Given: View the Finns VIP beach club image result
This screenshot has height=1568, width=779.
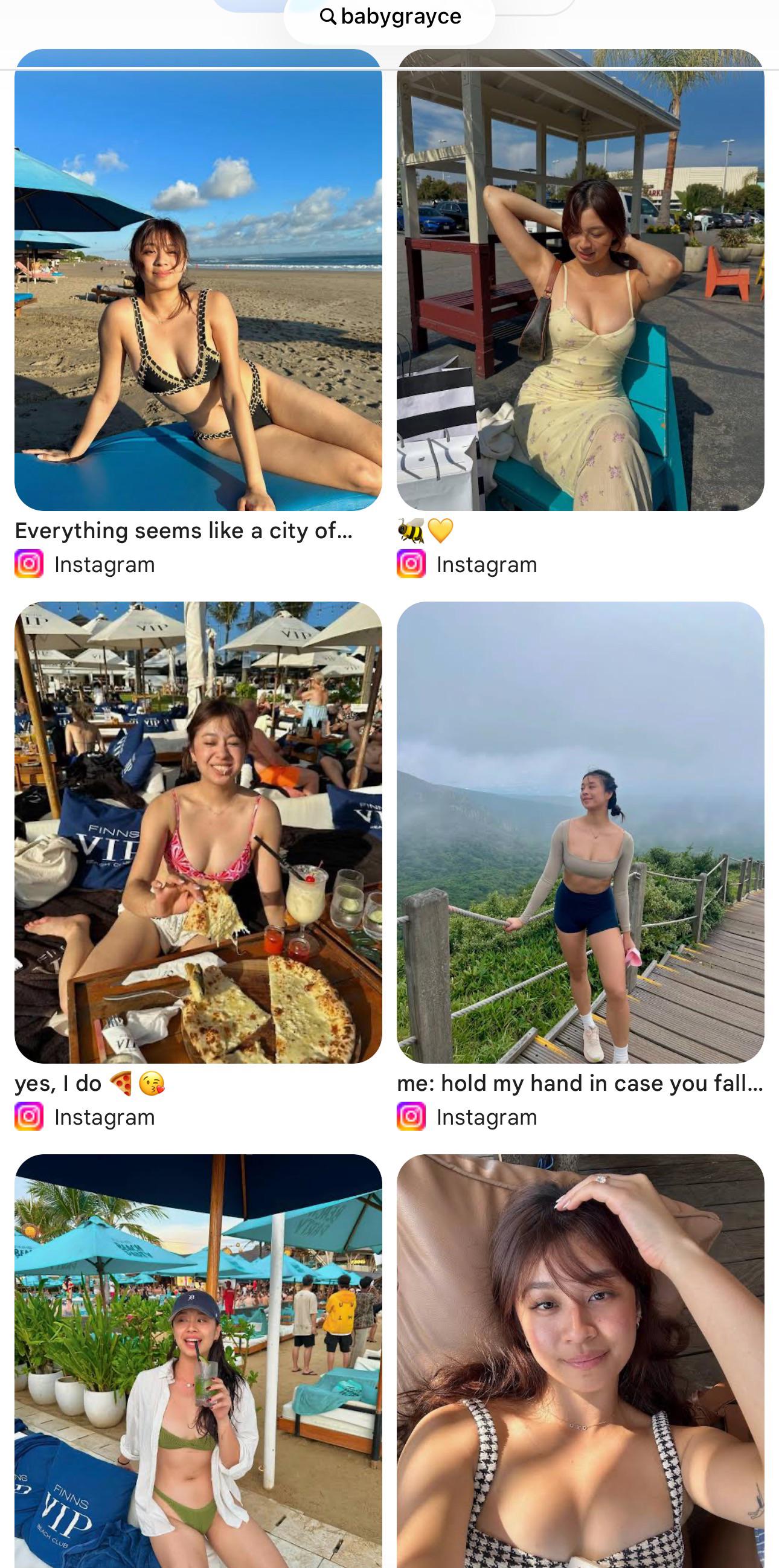Looking at the screenshot, I should pyautogui.click(x=199, y=1361).
